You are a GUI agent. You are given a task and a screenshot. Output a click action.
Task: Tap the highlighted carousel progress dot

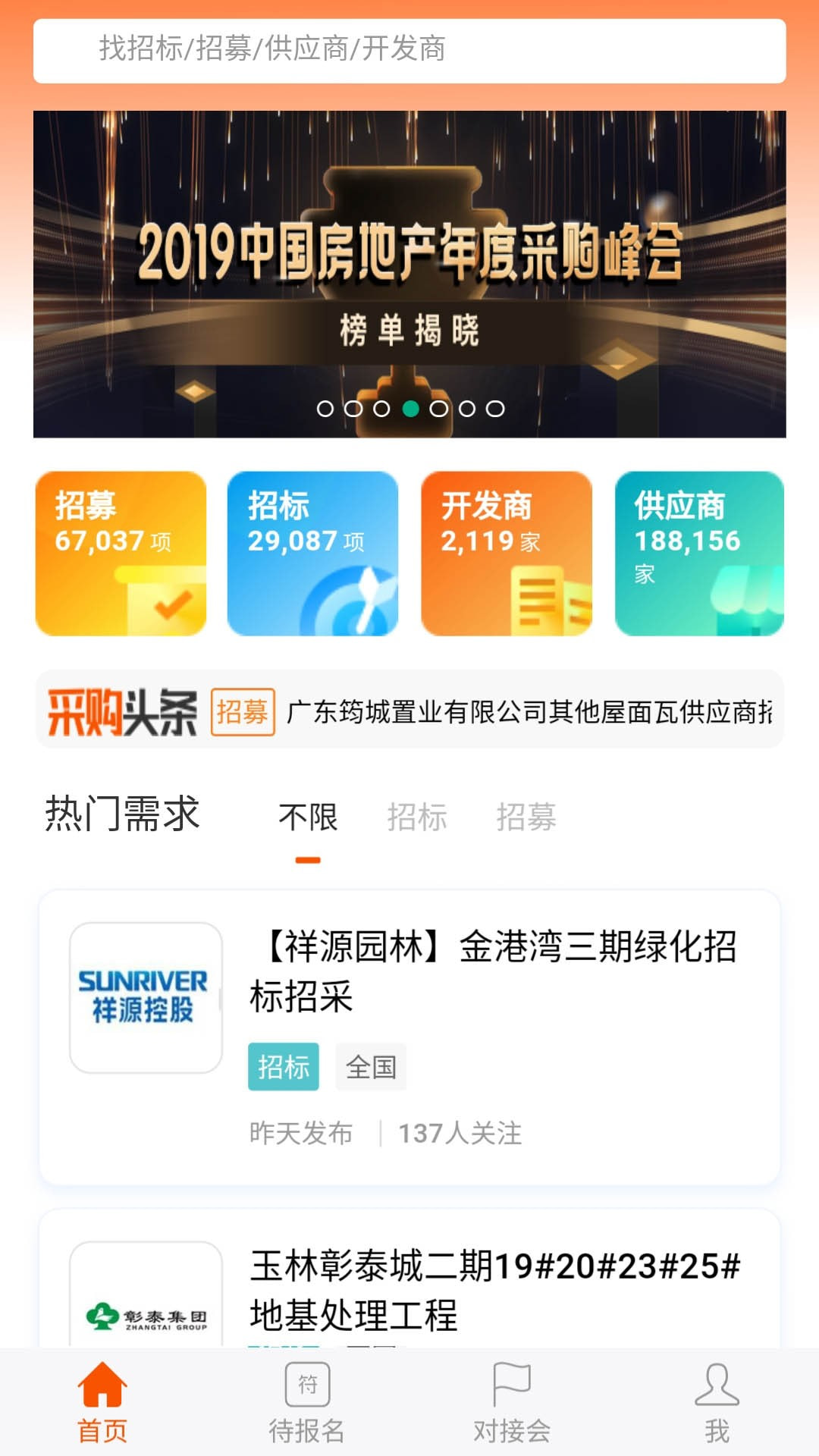[x=412, y=407]
